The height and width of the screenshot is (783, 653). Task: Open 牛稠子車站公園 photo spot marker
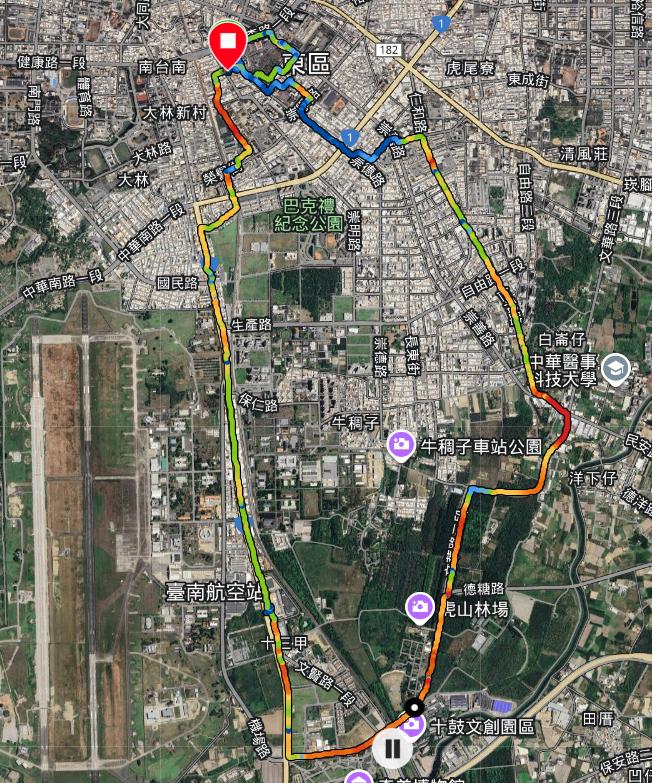[401, 445]
